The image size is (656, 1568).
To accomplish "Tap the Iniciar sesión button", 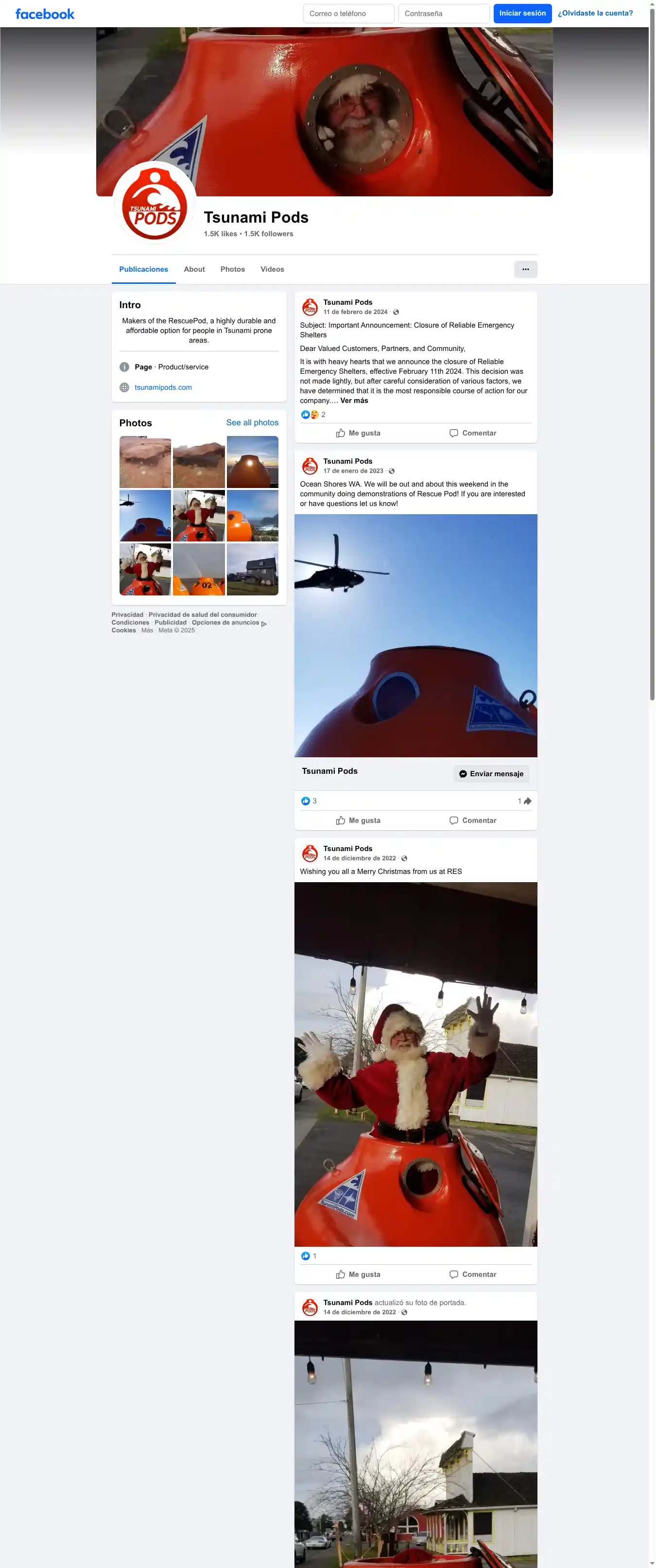I will (521, 14).
